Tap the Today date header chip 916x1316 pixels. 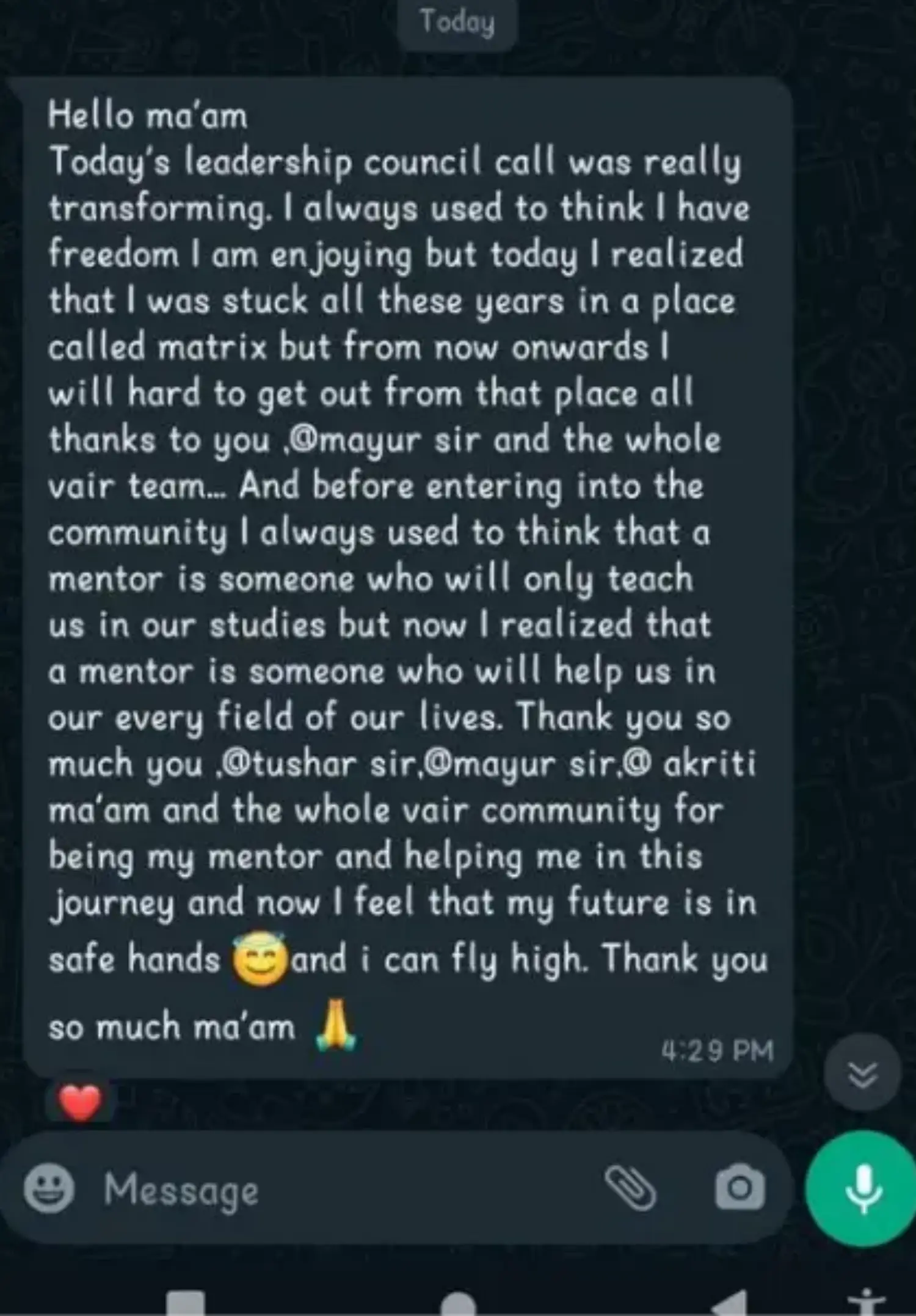click(458, 21)
